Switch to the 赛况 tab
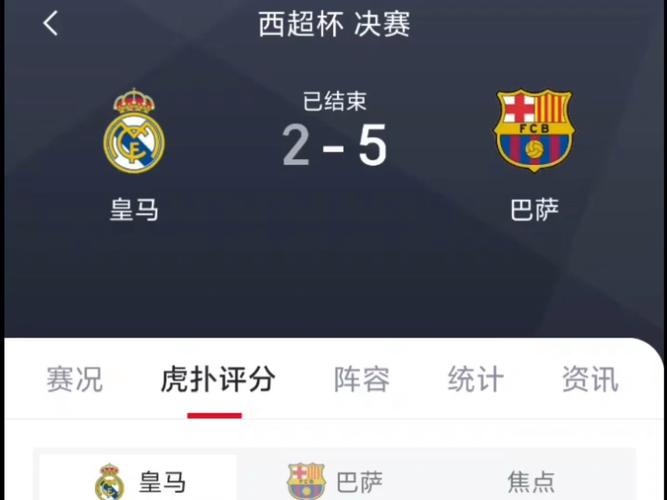667x500 pixels. [74, 379]
